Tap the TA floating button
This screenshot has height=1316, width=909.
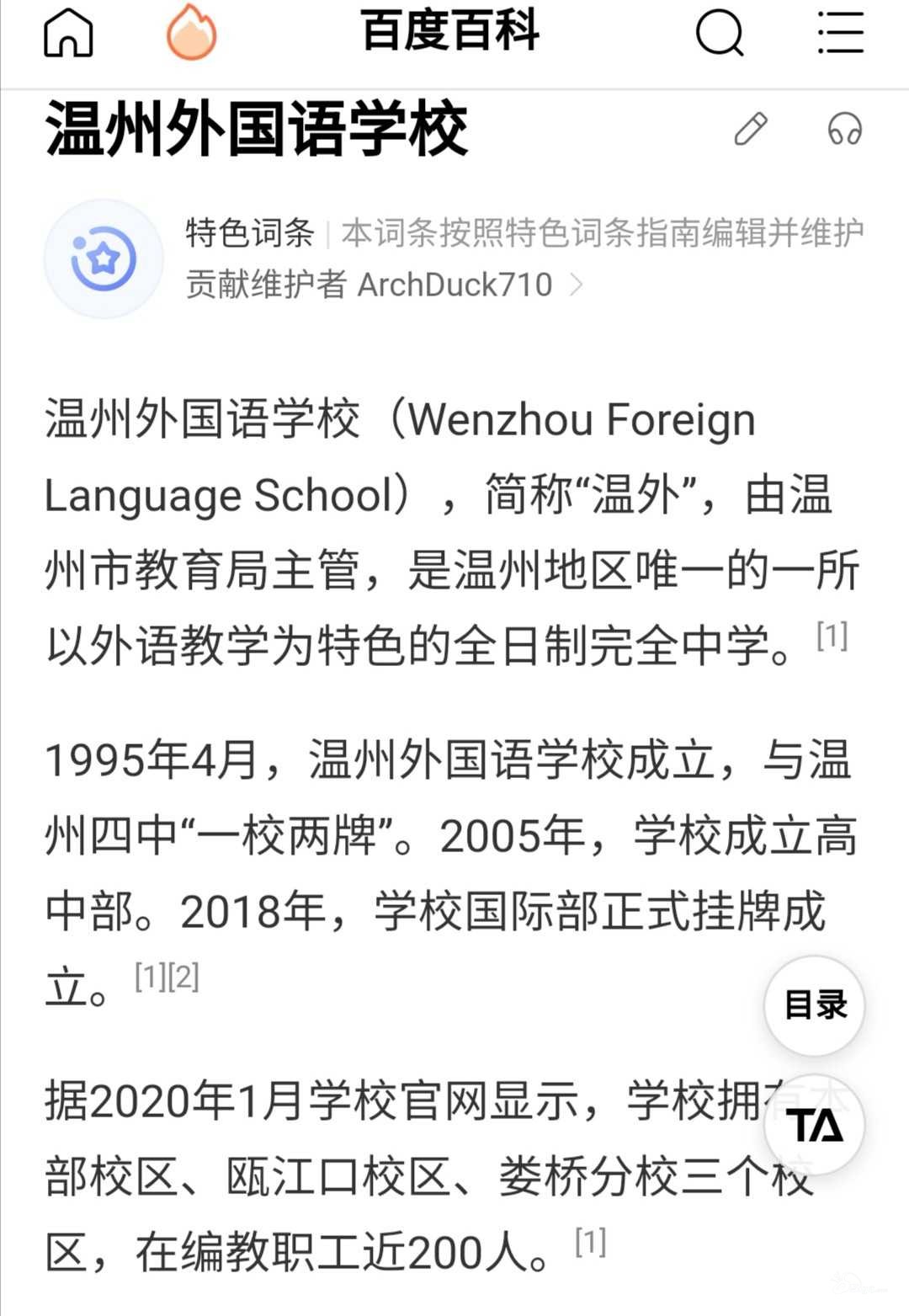point(814,1124)
